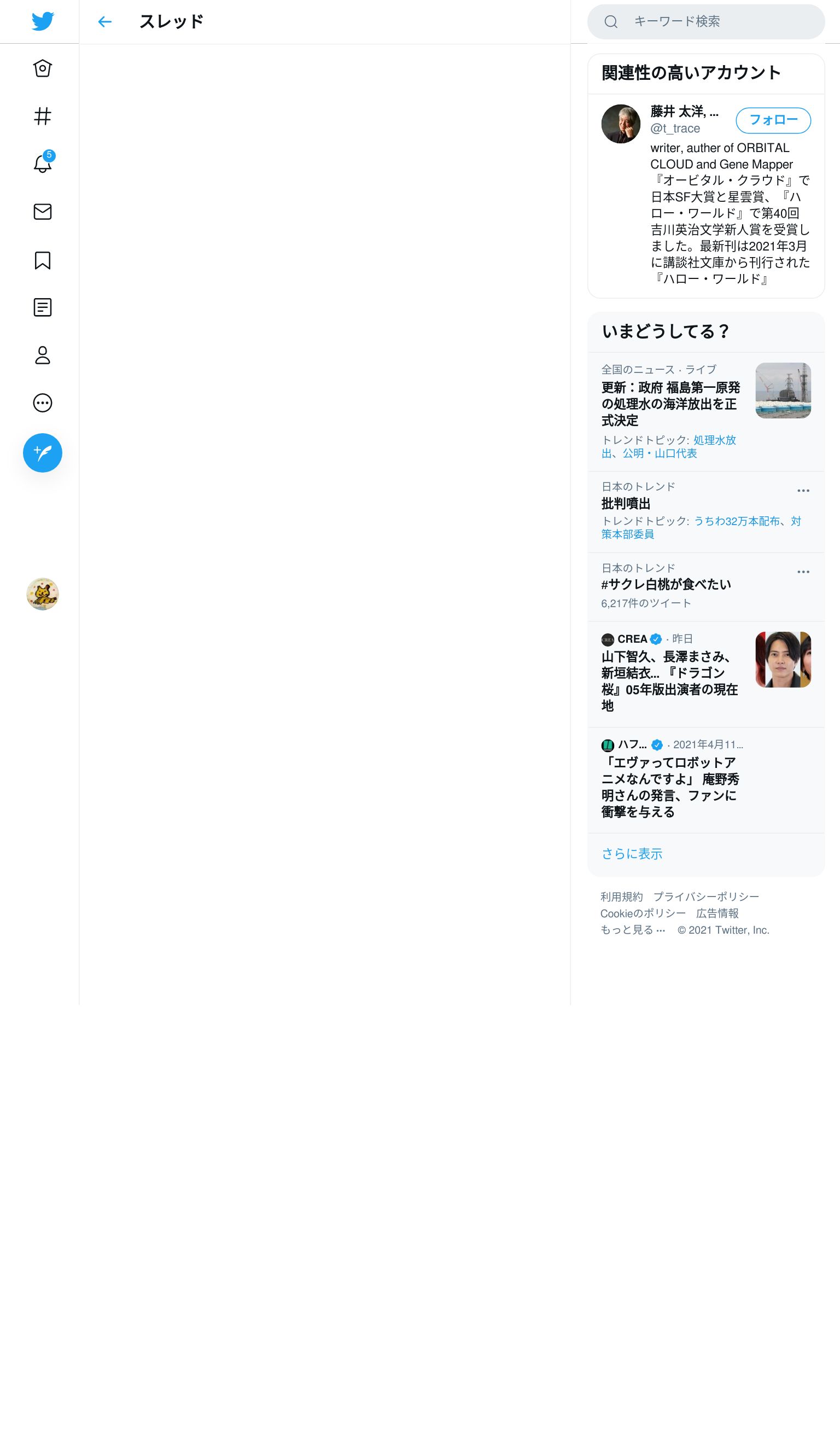Tap さらに表示 to show more trends
Viewport: 840px width, 1450px height.
pyautogui.click(x=632, y=854)
